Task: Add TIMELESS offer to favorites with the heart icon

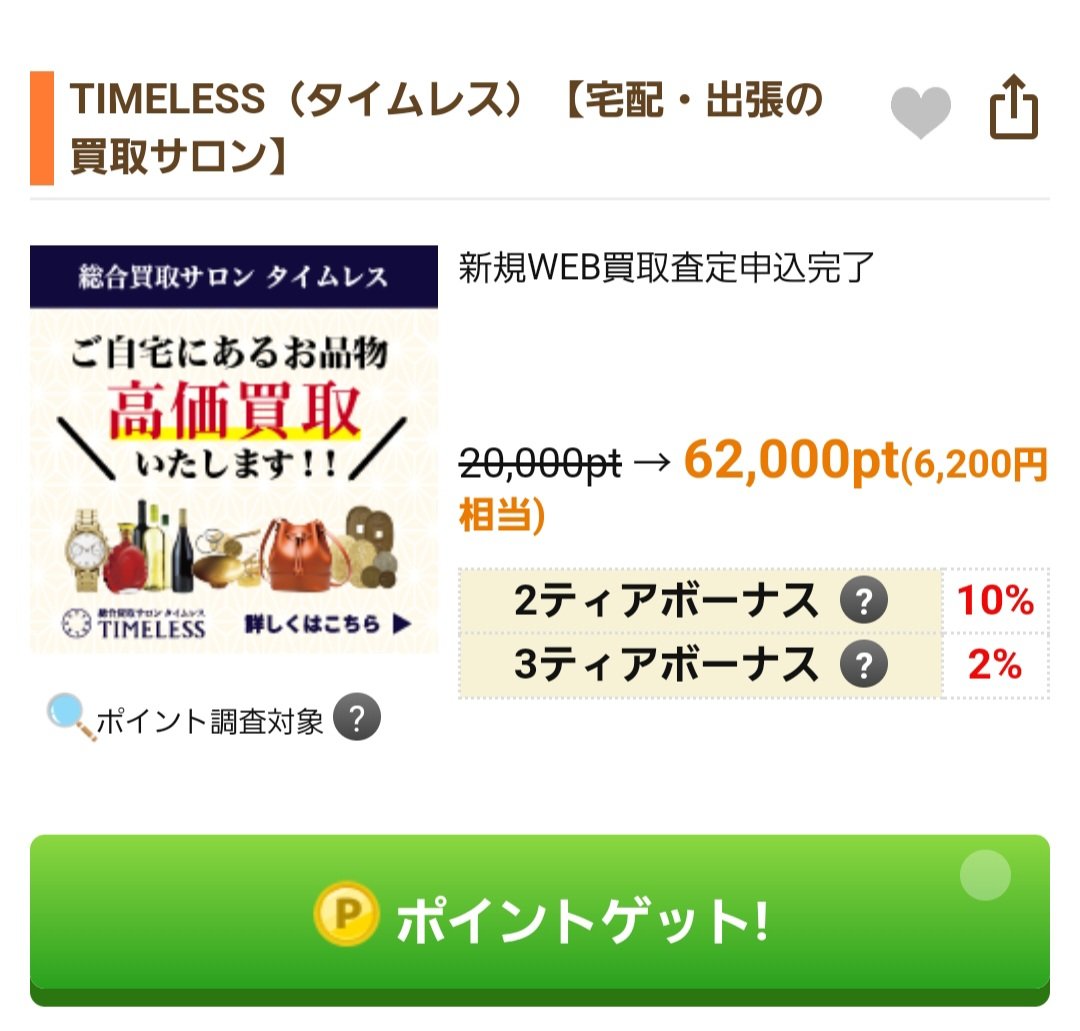Action: click(920, 112)
